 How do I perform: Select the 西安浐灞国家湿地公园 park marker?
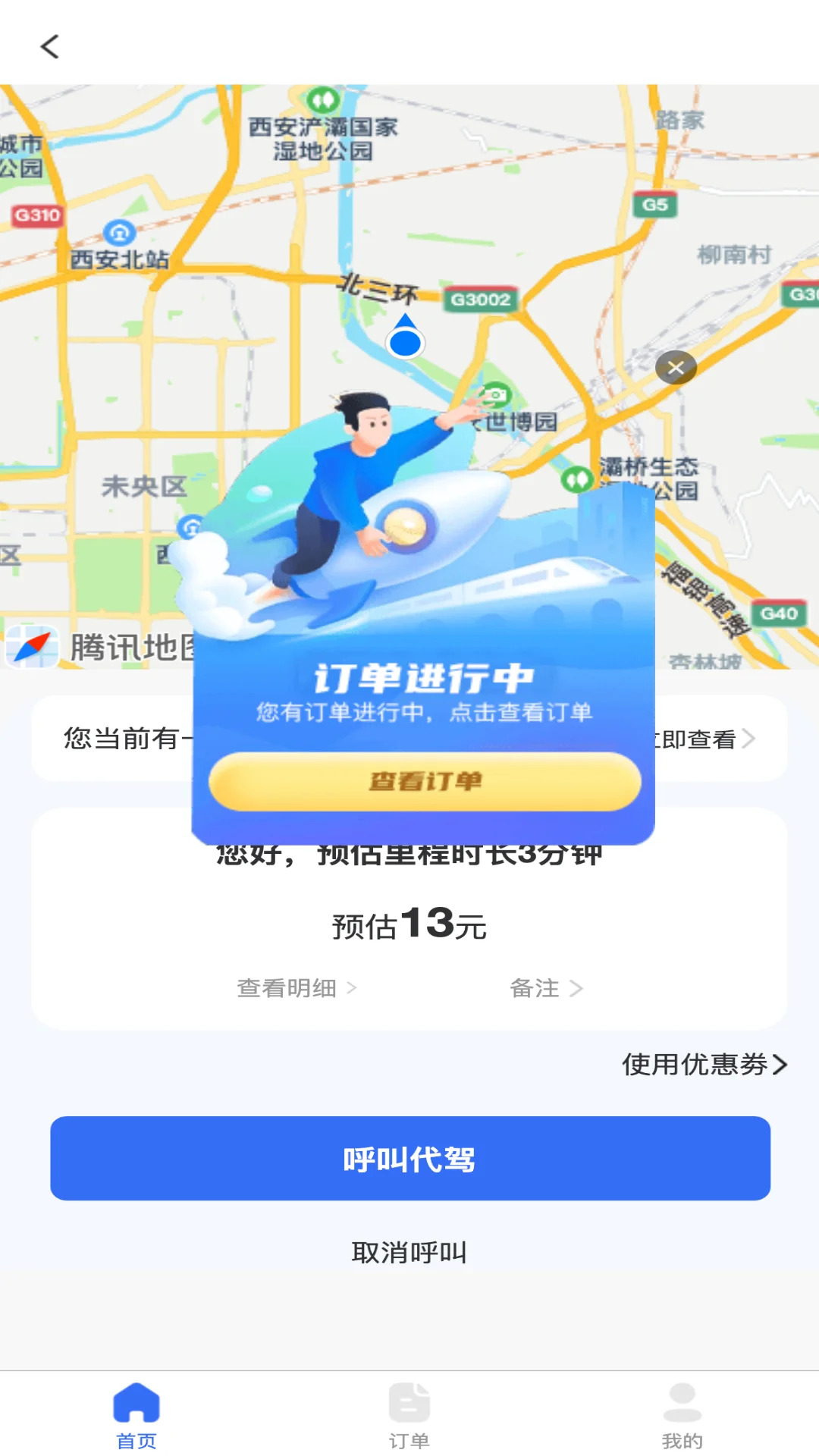pyautogui.click(x=322, y=98)
